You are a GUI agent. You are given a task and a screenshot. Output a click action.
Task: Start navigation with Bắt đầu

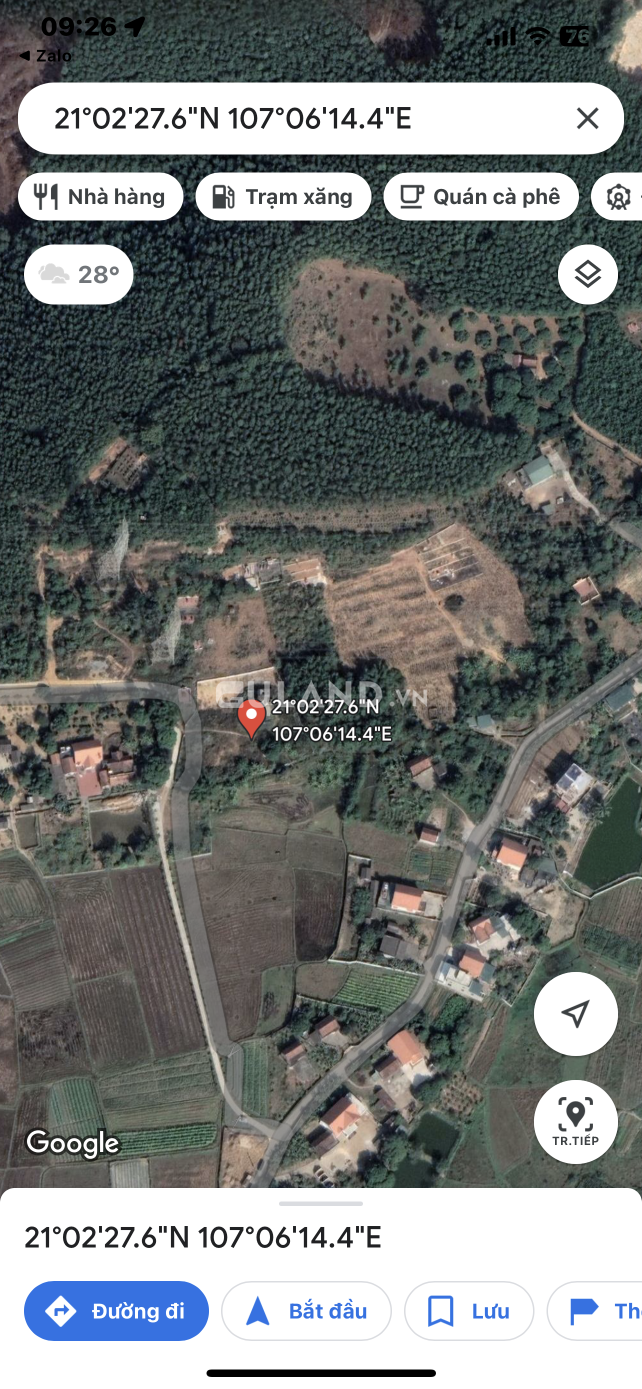tap(306, 1311)
